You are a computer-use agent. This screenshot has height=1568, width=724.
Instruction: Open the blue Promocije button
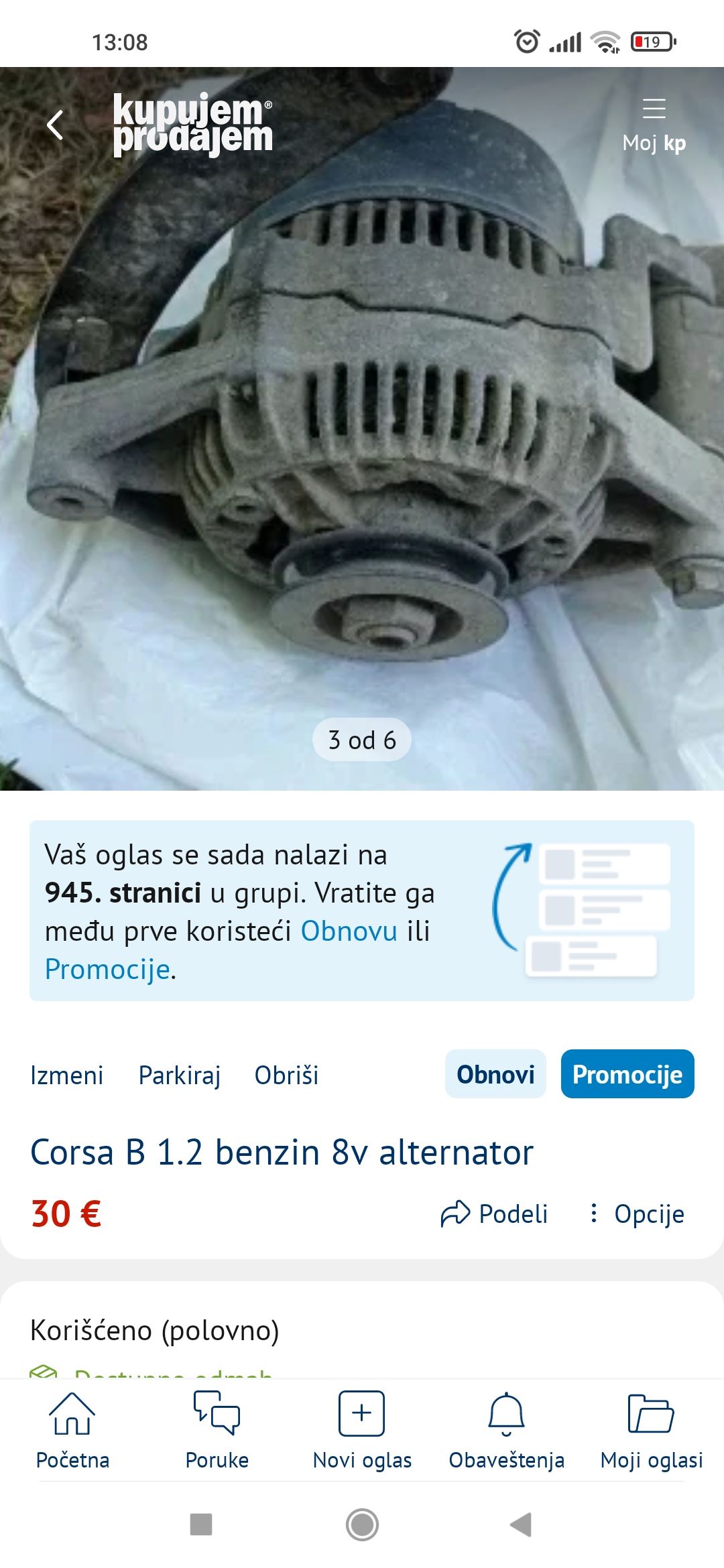click(x=627, y=1074)
